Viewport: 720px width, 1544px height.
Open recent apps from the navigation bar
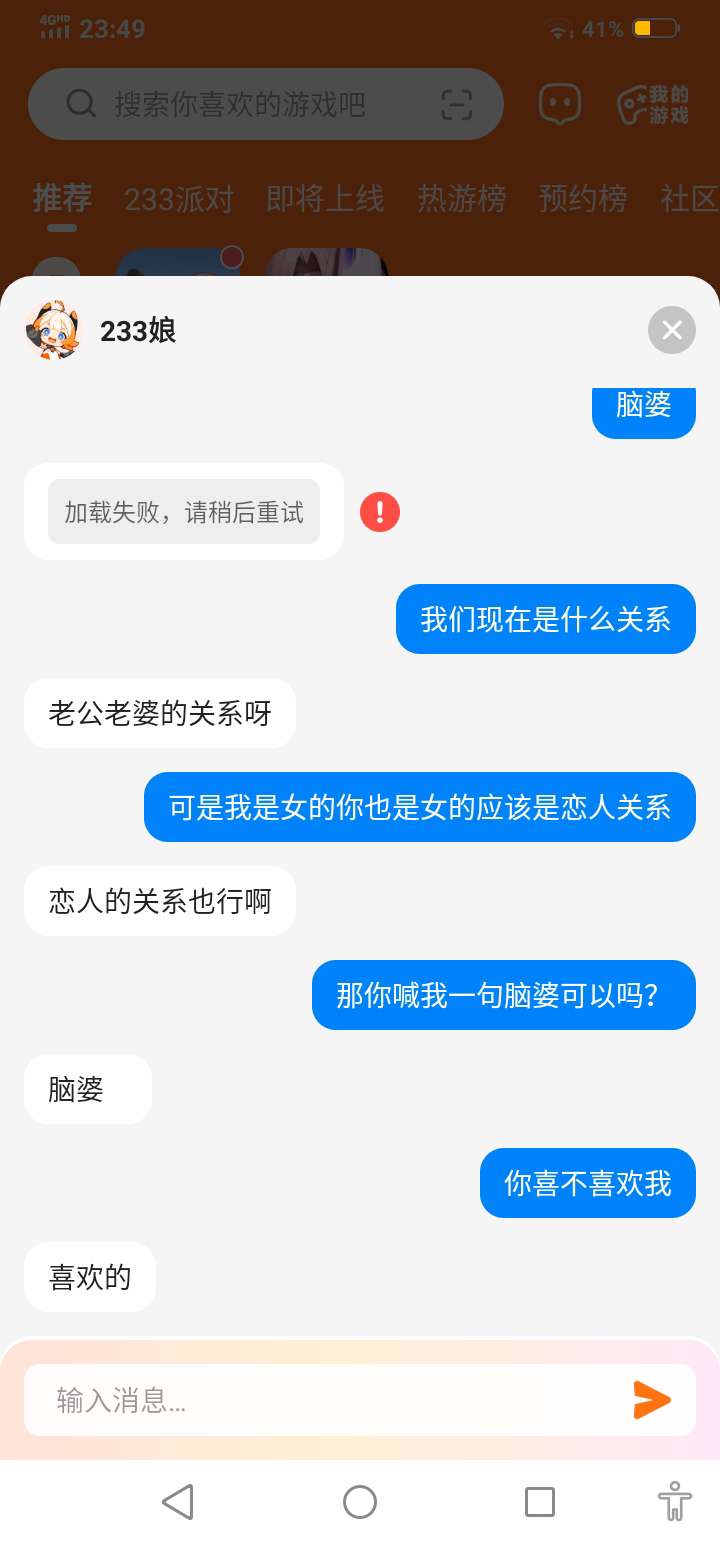pyautogui.click(x=539, y=1502)
